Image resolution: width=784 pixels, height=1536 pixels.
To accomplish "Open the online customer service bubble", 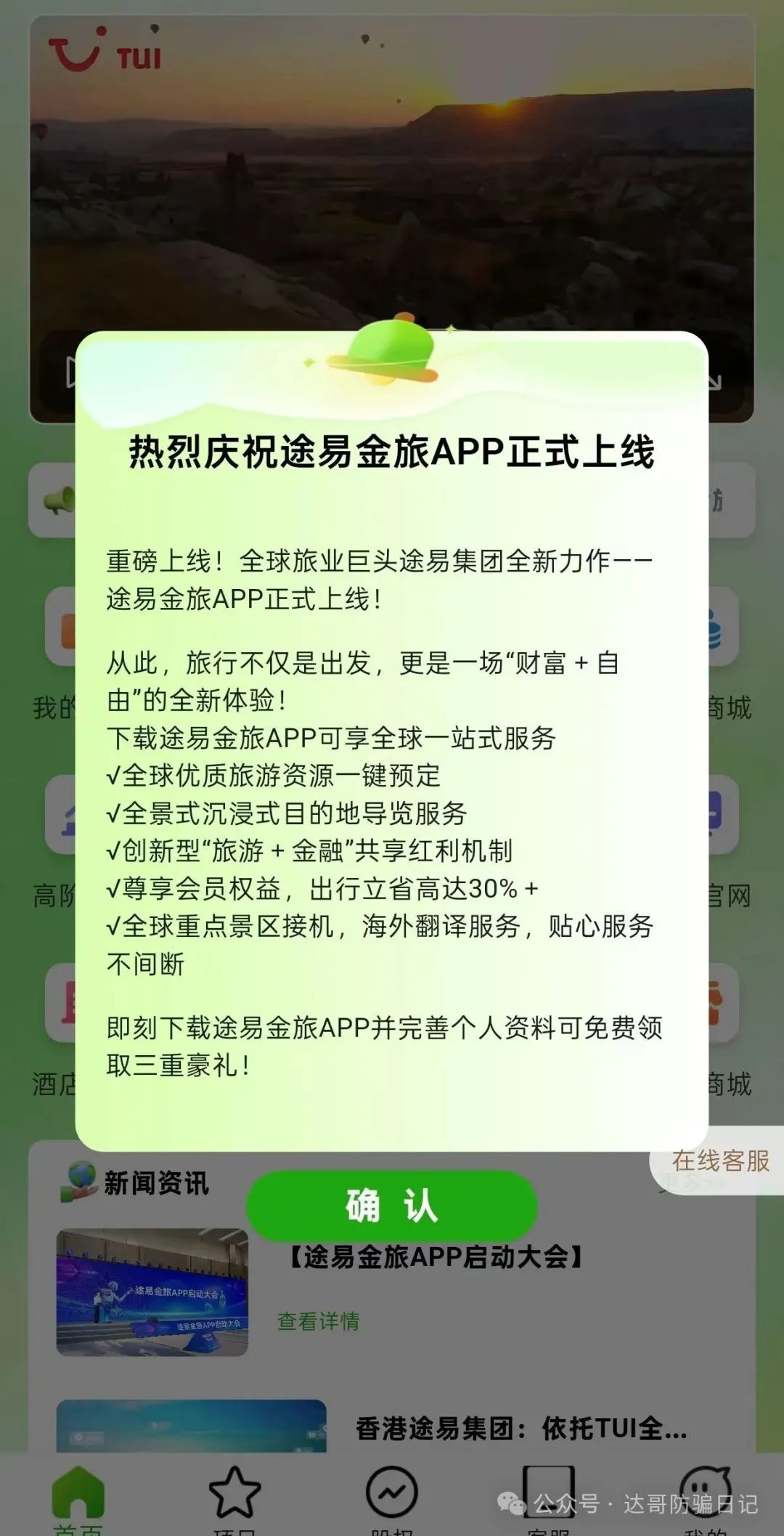I will click(x=720, y=1161).
